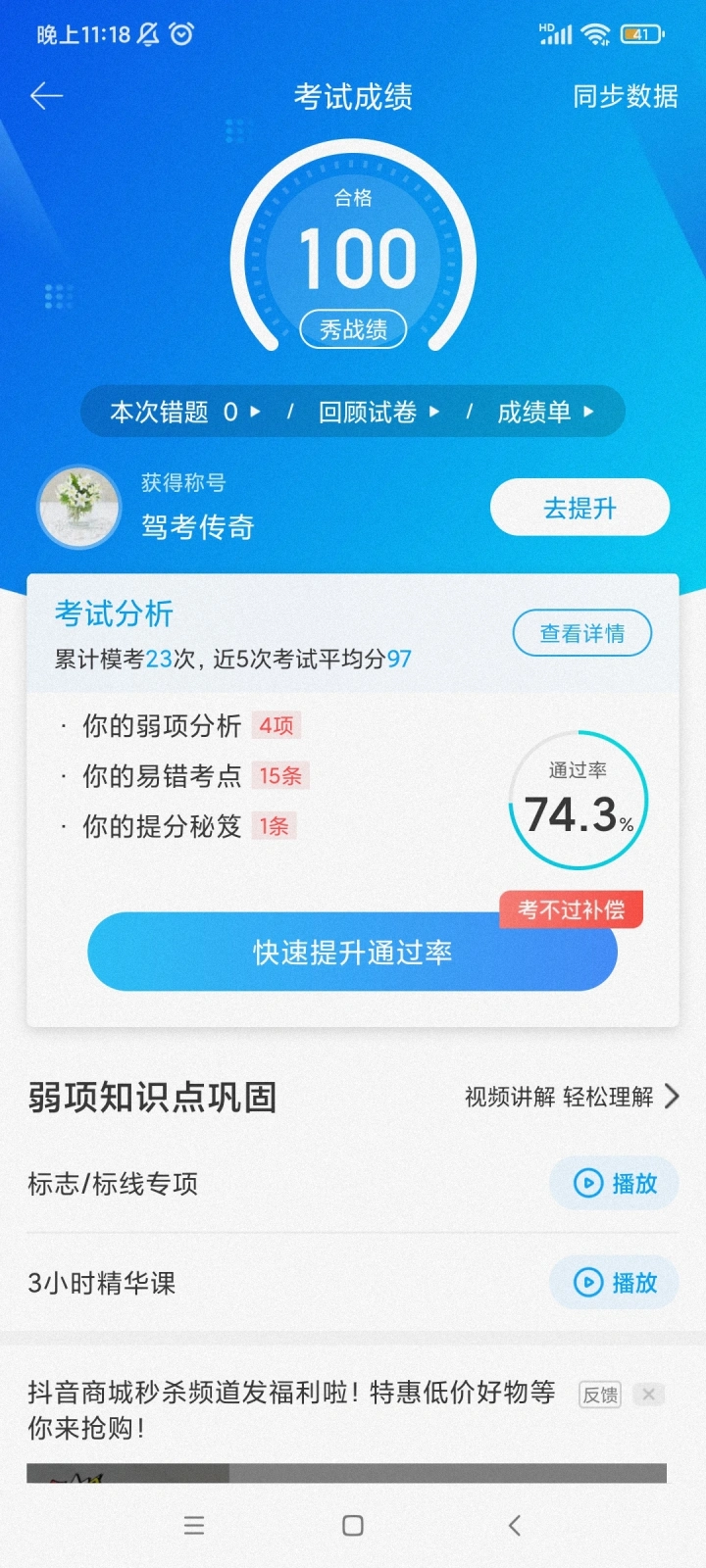Open 视频讲解 轻松理解 link
Image resolution: width=706 pixels, height=1568 pixels.
571,1097
